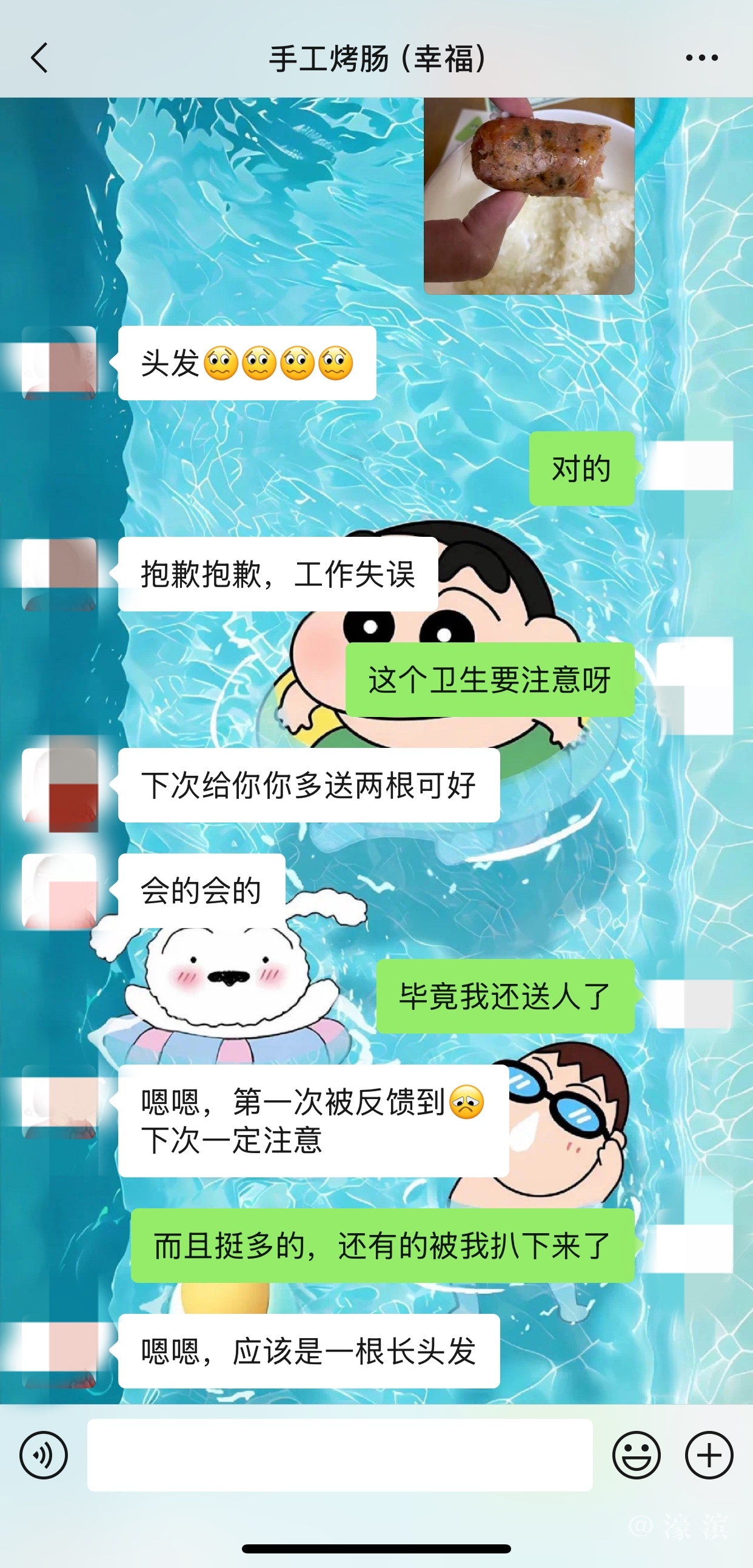Switch to voice message input
The width and height of the screenshot is (753, 1568).
(43, 1455)
